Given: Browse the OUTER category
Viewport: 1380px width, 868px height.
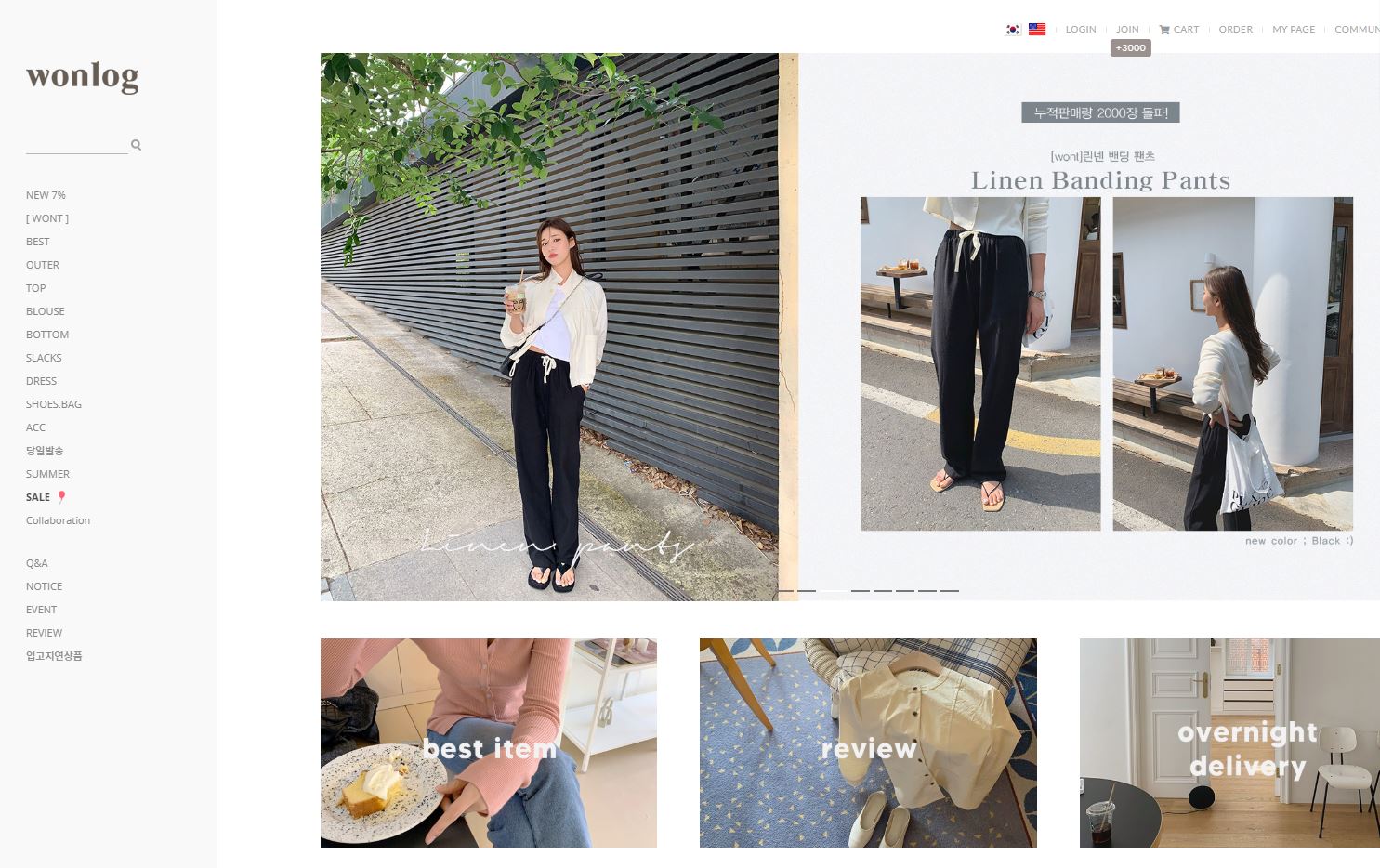Looking at the screenshot, I should tap(43, 265).
